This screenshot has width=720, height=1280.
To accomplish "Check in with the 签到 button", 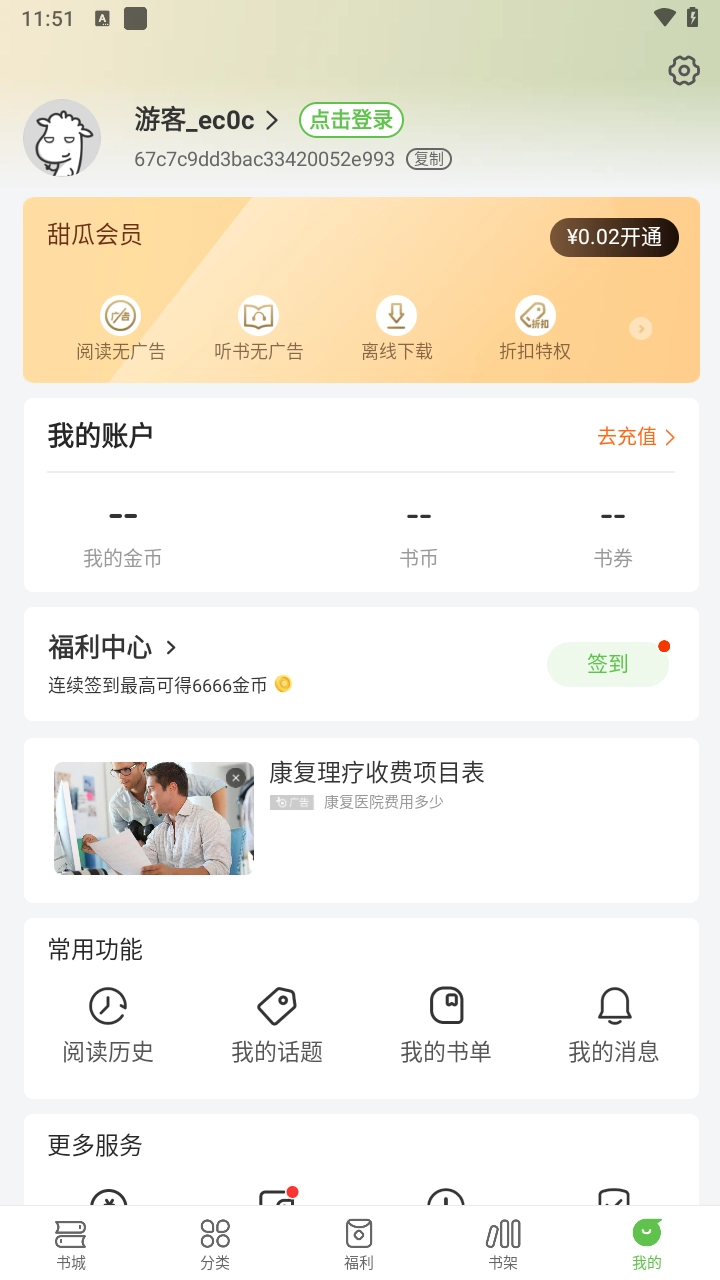I will [x=607, y=664].
